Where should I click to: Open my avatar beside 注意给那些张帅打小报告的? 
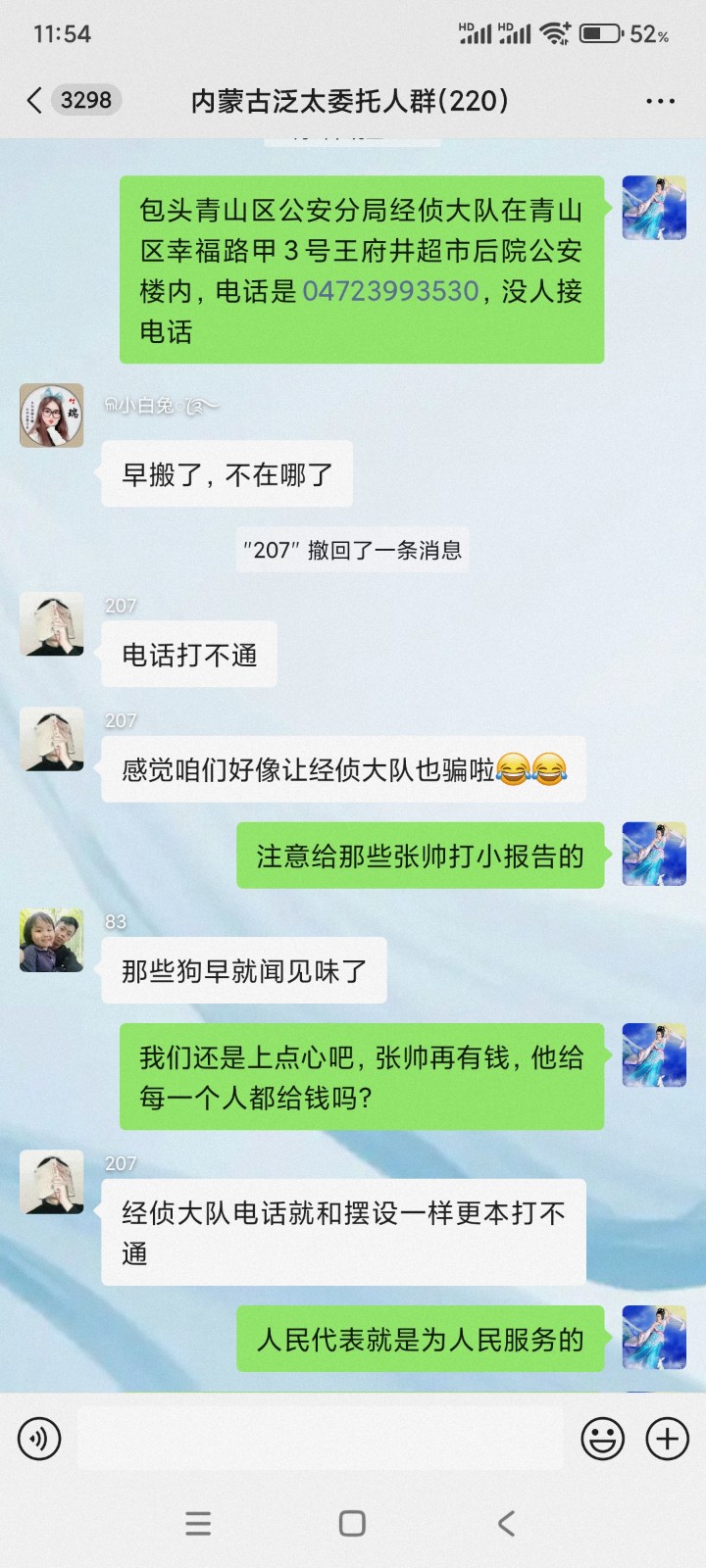click(654, 854)
